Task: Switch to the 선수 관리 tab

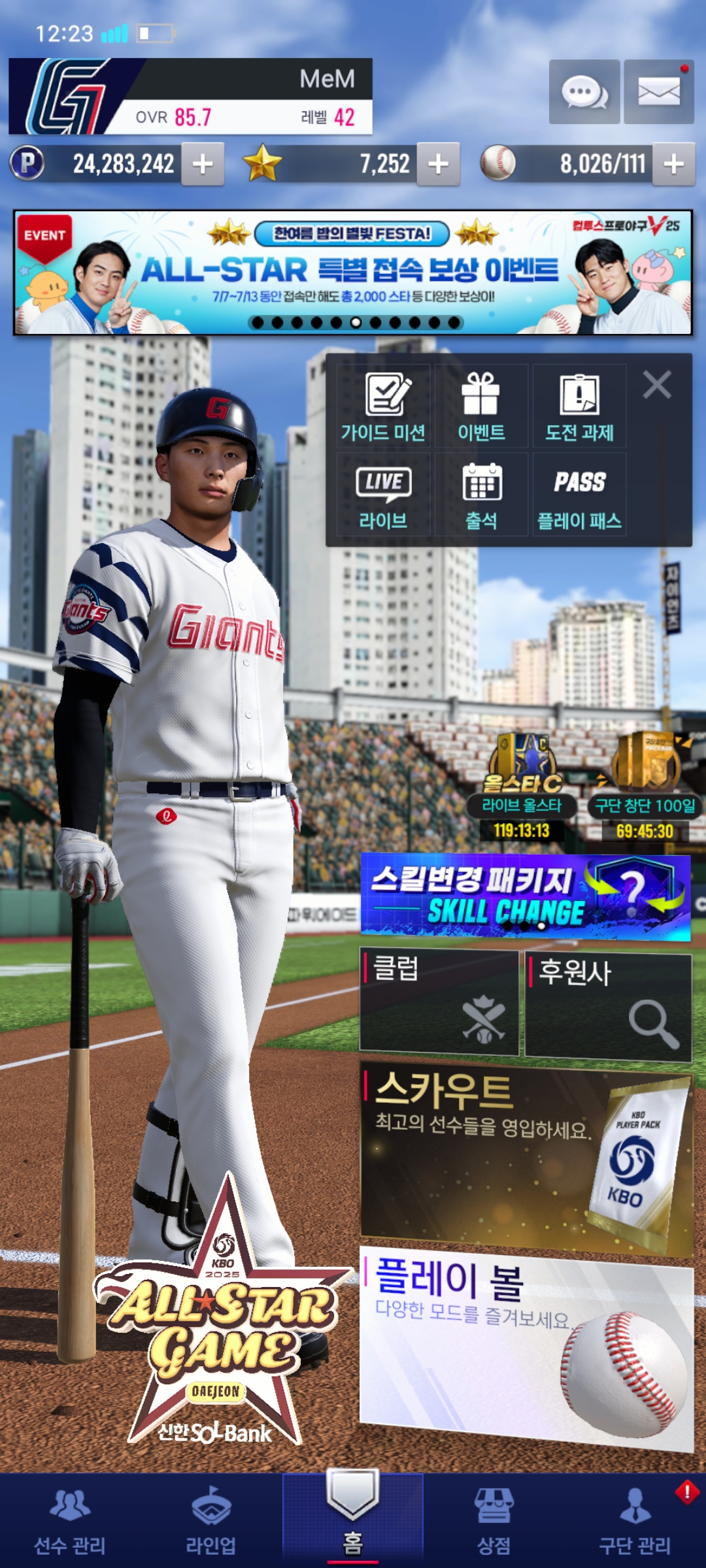Action: tap(70, 1520)
